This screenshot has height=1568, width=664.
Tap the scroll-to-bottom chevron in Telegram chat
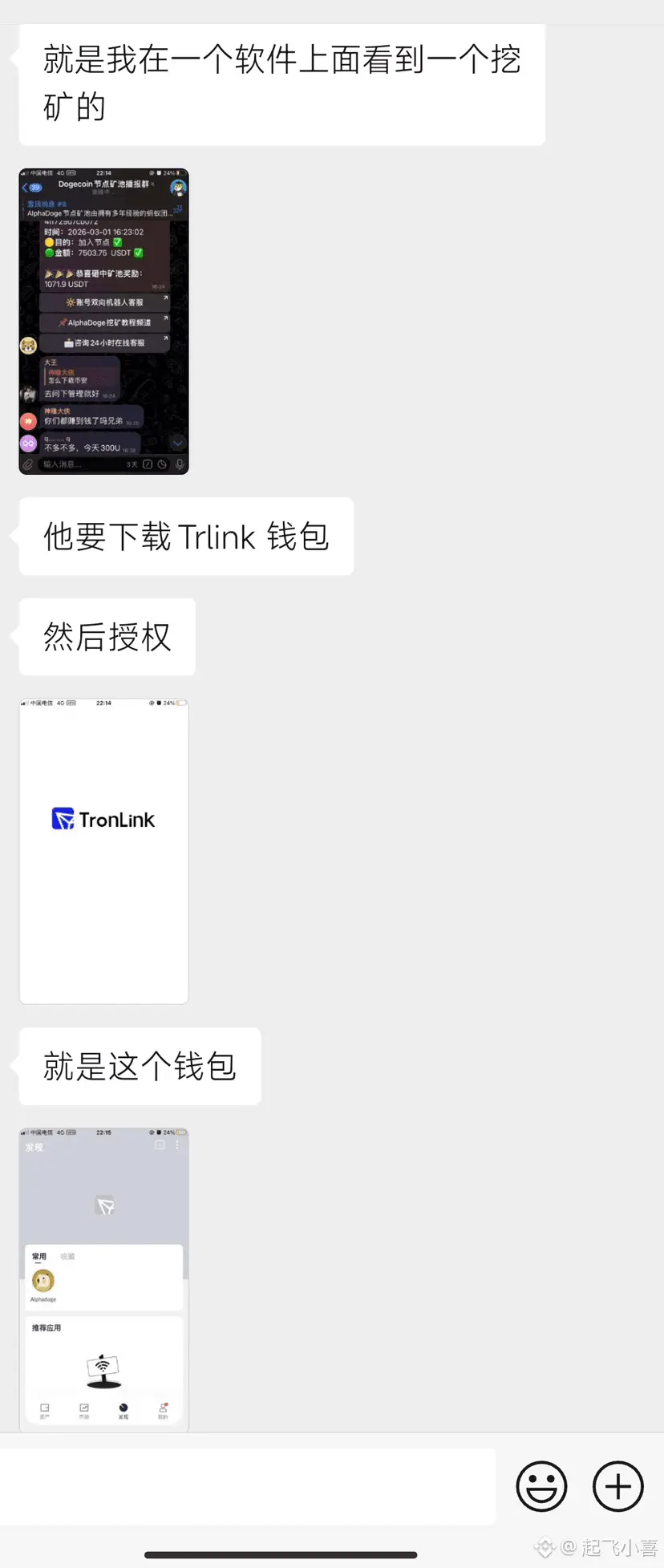coord(177,443)
